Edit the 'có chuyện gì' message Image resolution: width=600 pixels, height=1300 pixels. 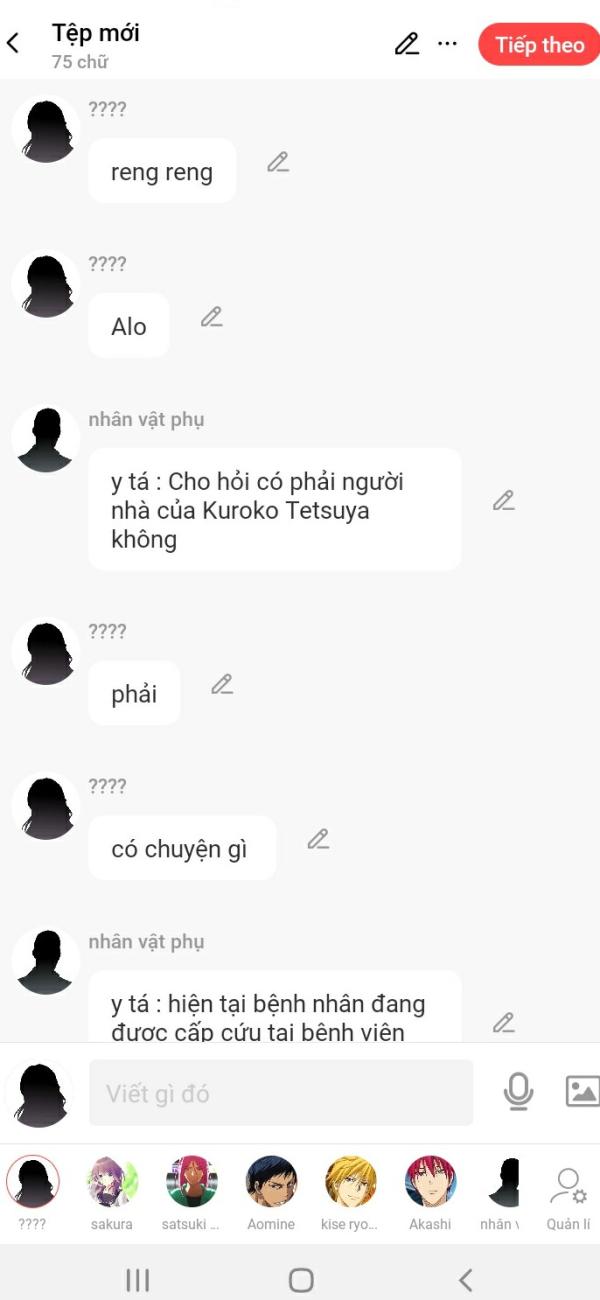click(318, 839)
